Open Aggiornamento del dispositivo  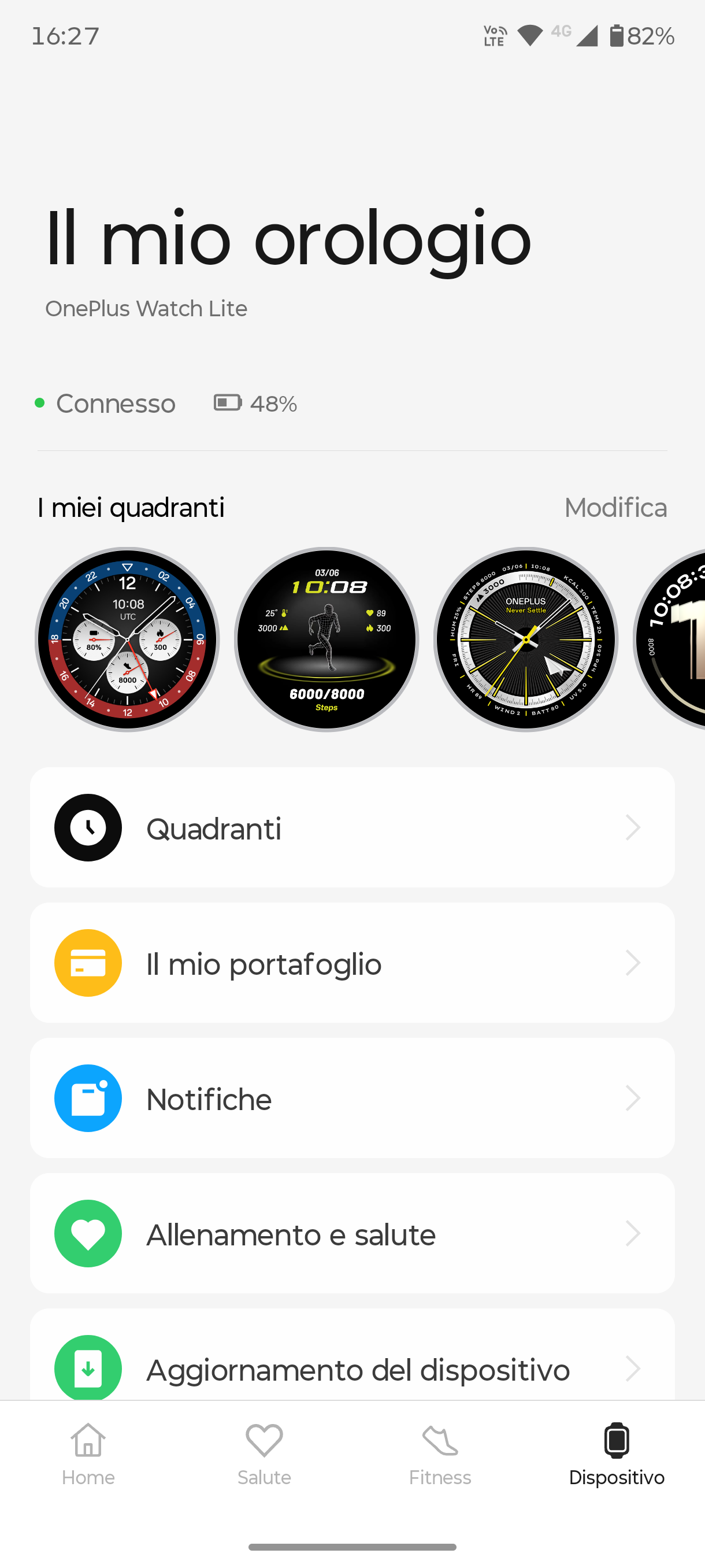(x=352, y=1369)
